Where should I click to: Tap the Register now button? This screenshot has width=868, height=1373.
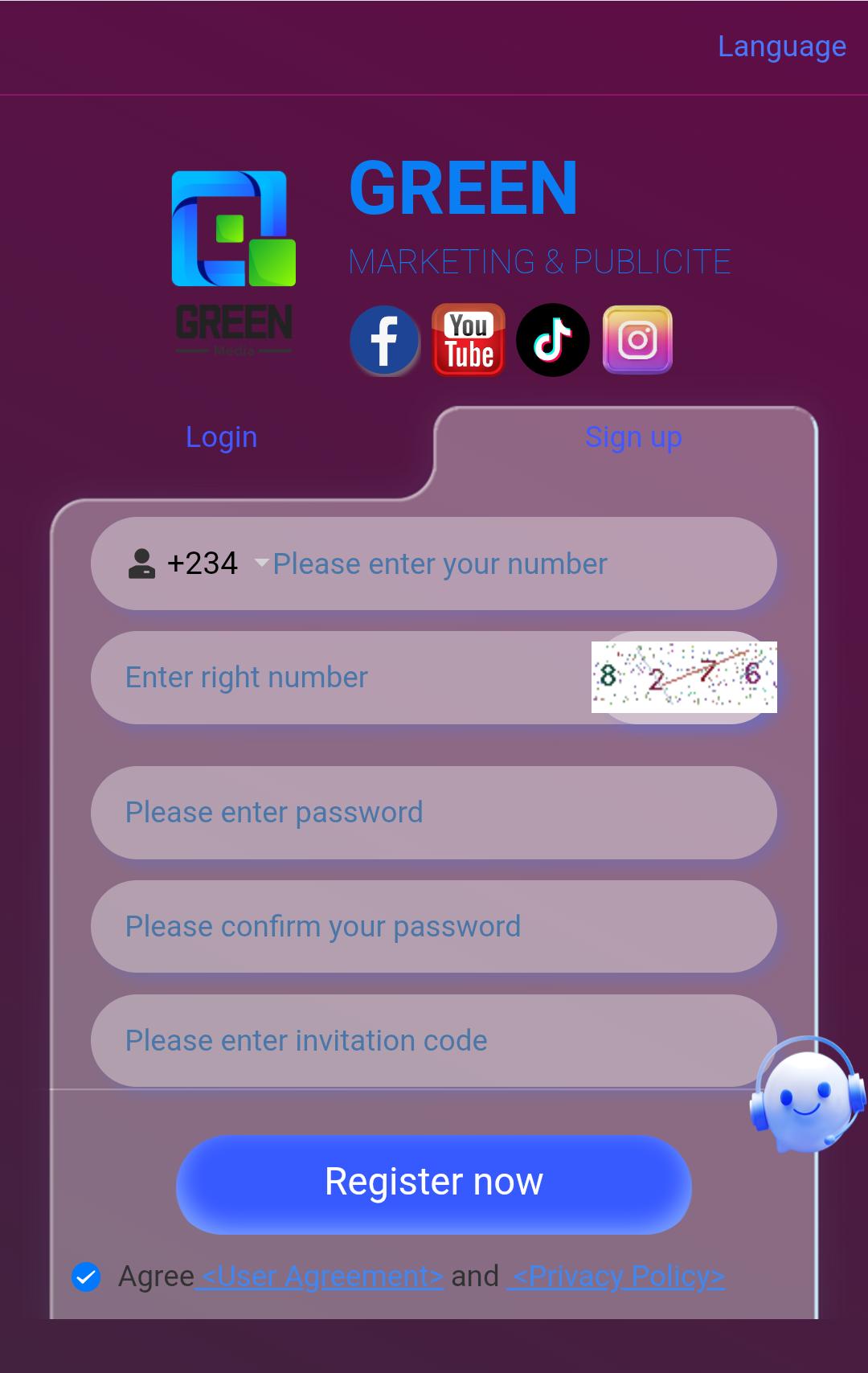pyautogui.click(x=434, y=1182)
